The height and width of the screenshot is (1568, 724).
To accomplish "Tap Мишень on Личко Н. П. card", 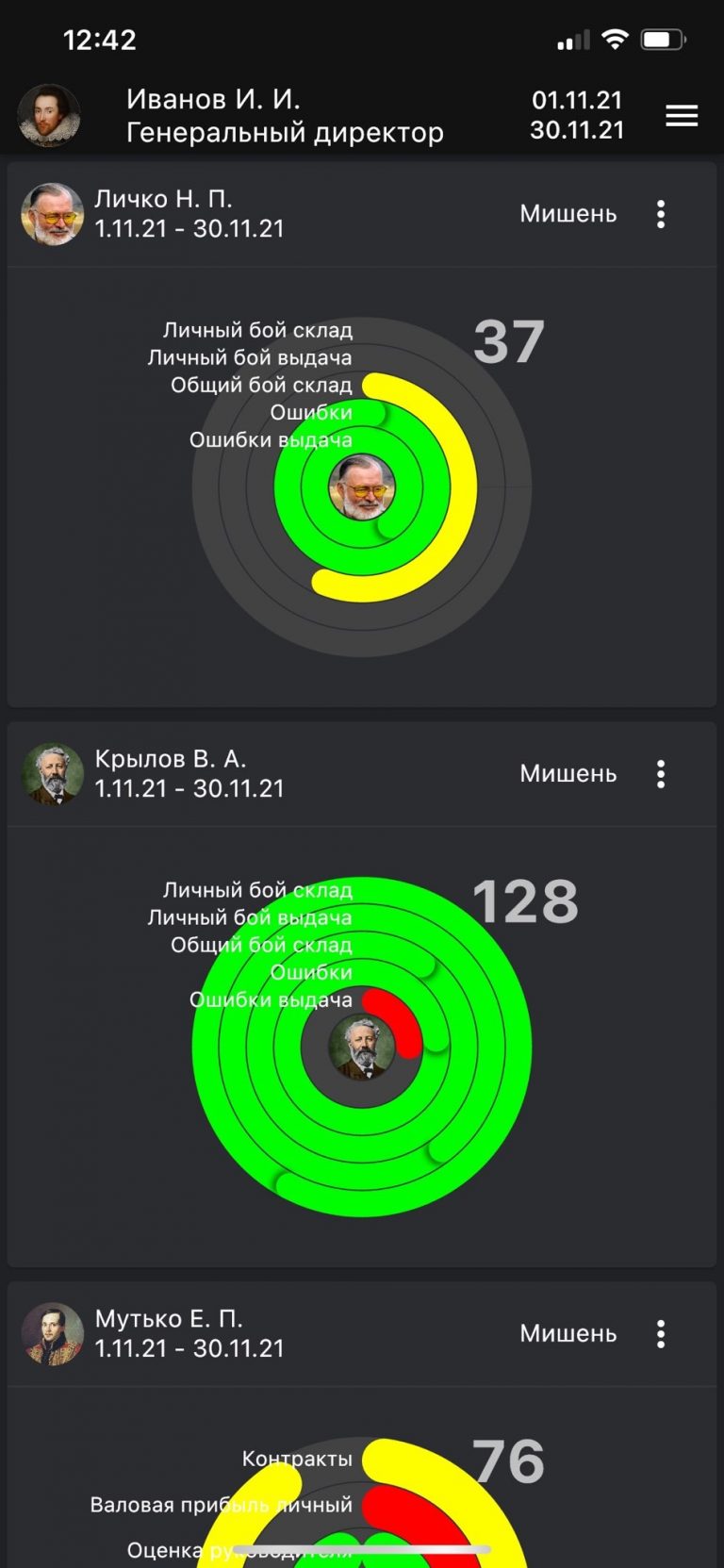I will [x=568, y=214].
